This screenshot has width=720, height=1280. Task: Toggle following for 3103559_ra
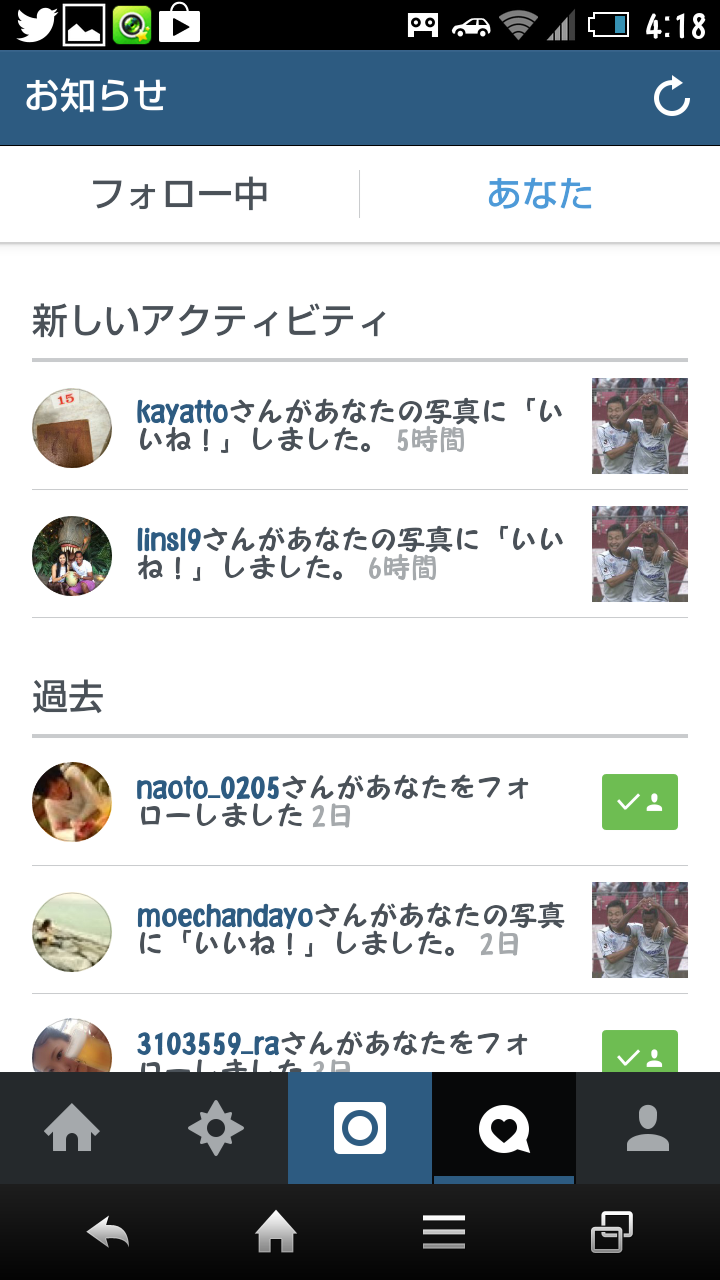(x=640, y=1052)
